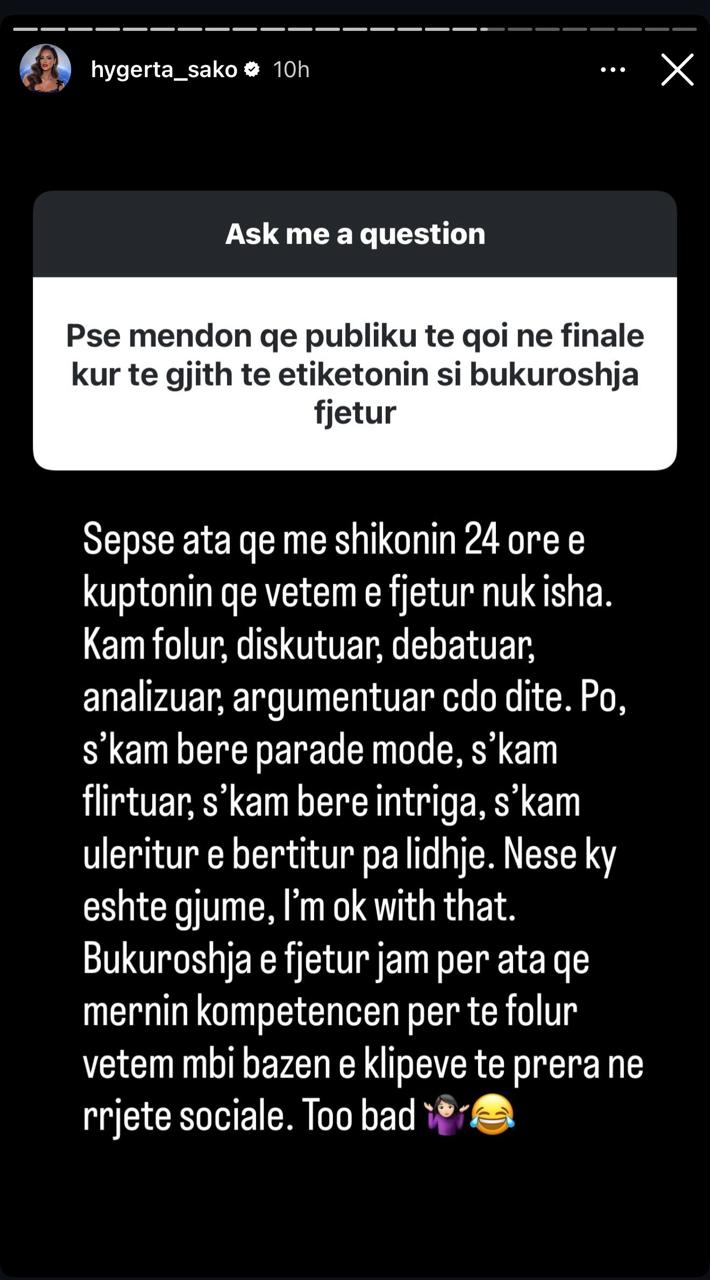Viewport: 710px width, 1280px height.
Task: Open the story overflow menu
Action: pos(613,70)
